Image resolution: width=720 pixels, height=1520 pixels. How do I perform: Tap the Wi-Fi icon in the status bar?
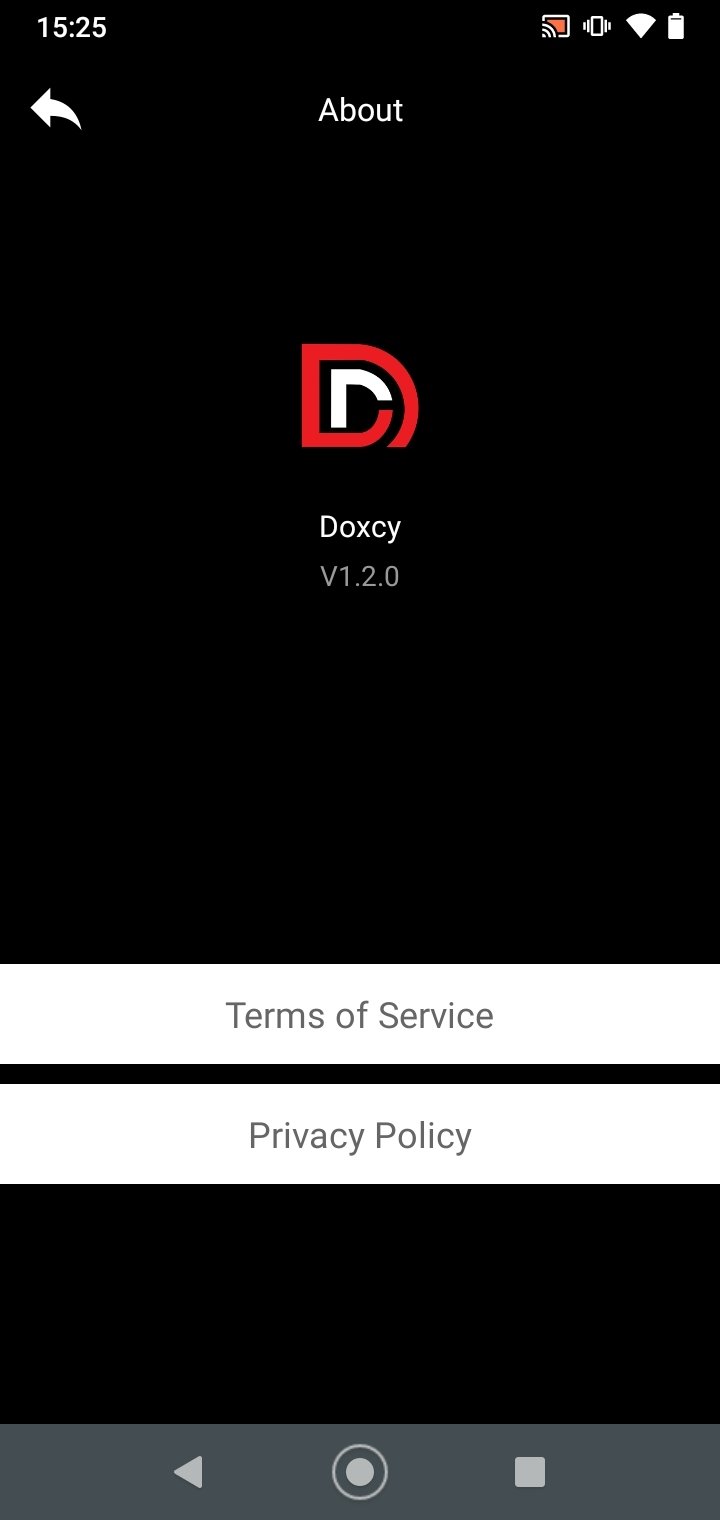tap(640, 26)
